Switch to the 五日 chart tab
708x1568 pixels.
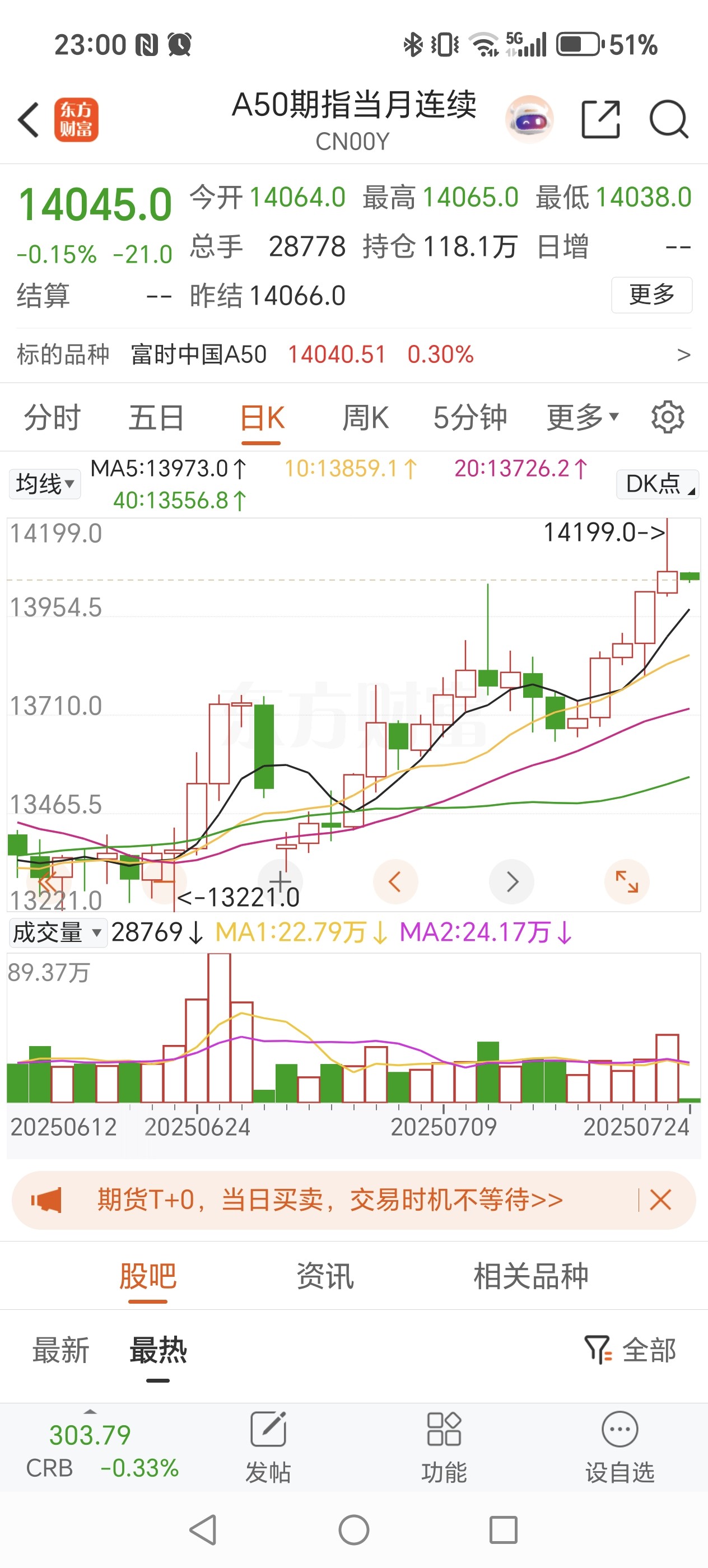[x=156, y=418]
